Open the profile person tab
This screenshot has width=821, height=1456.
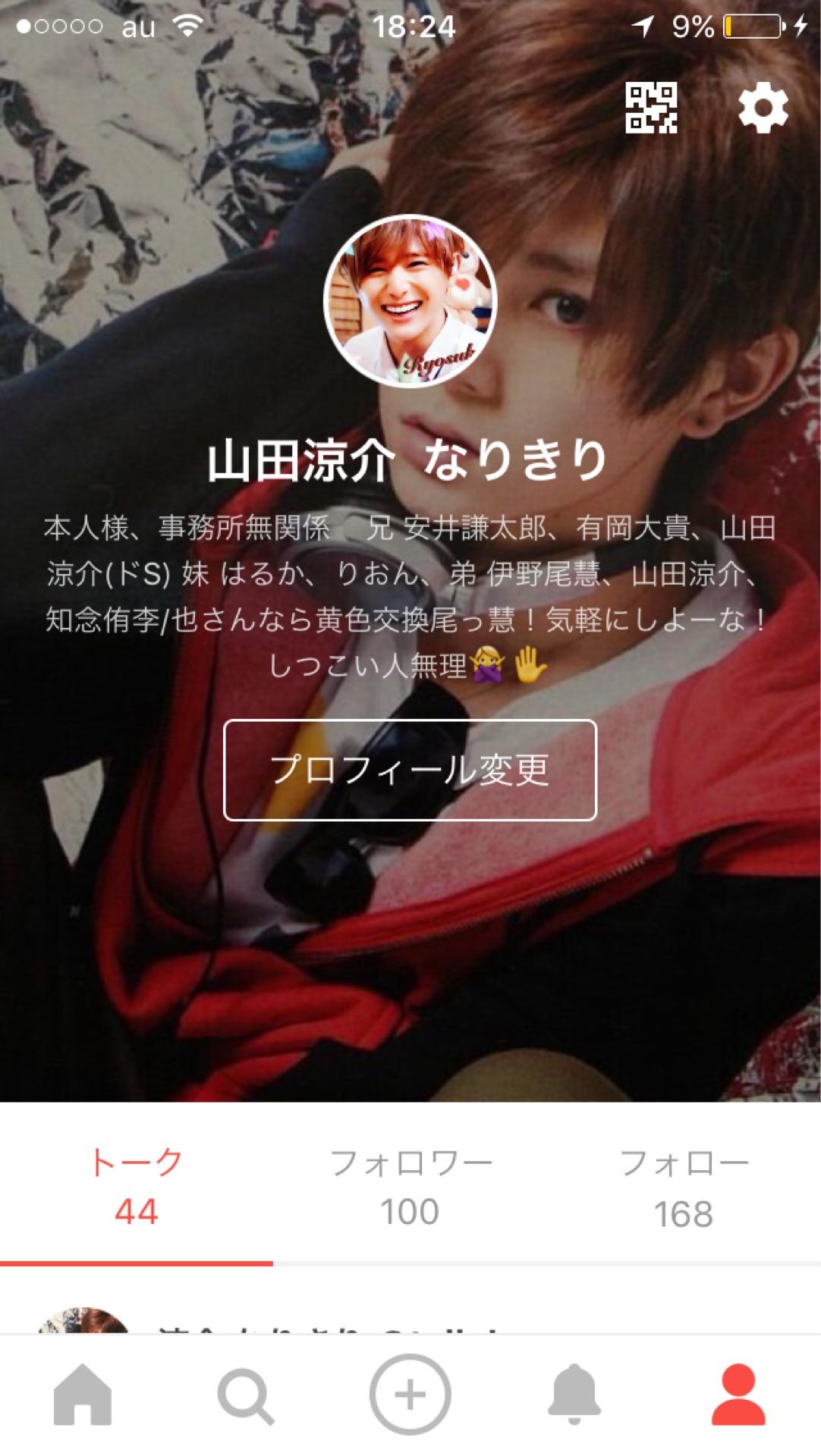[738, 1394]
